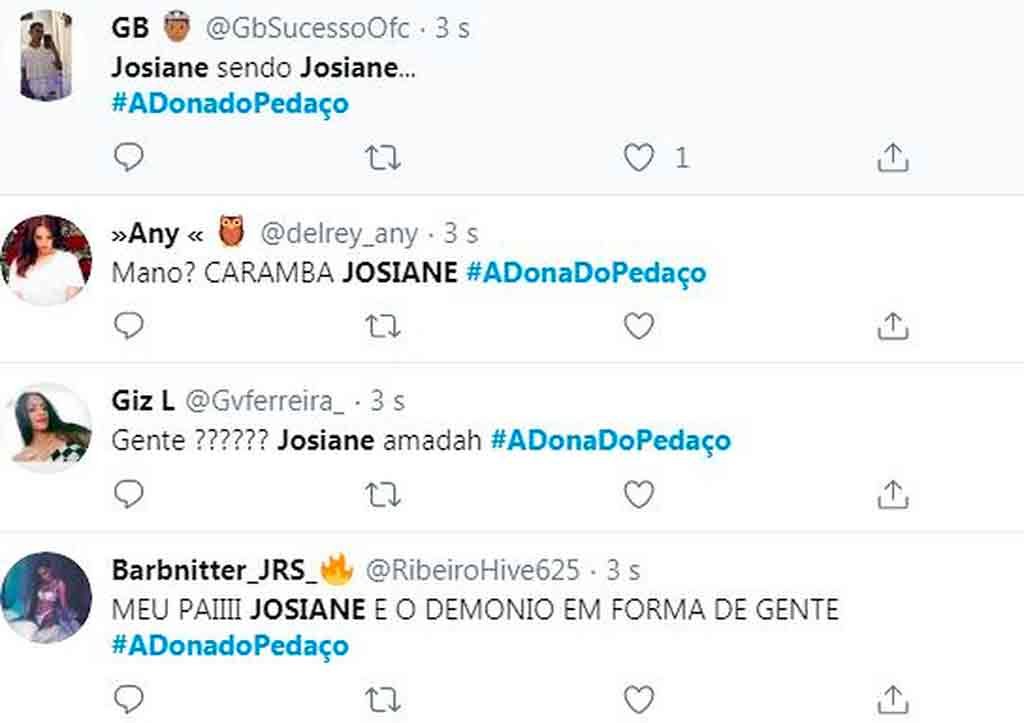
Task: Like the CARAMBA JOSIANE tweet
Action: [639, 325]
